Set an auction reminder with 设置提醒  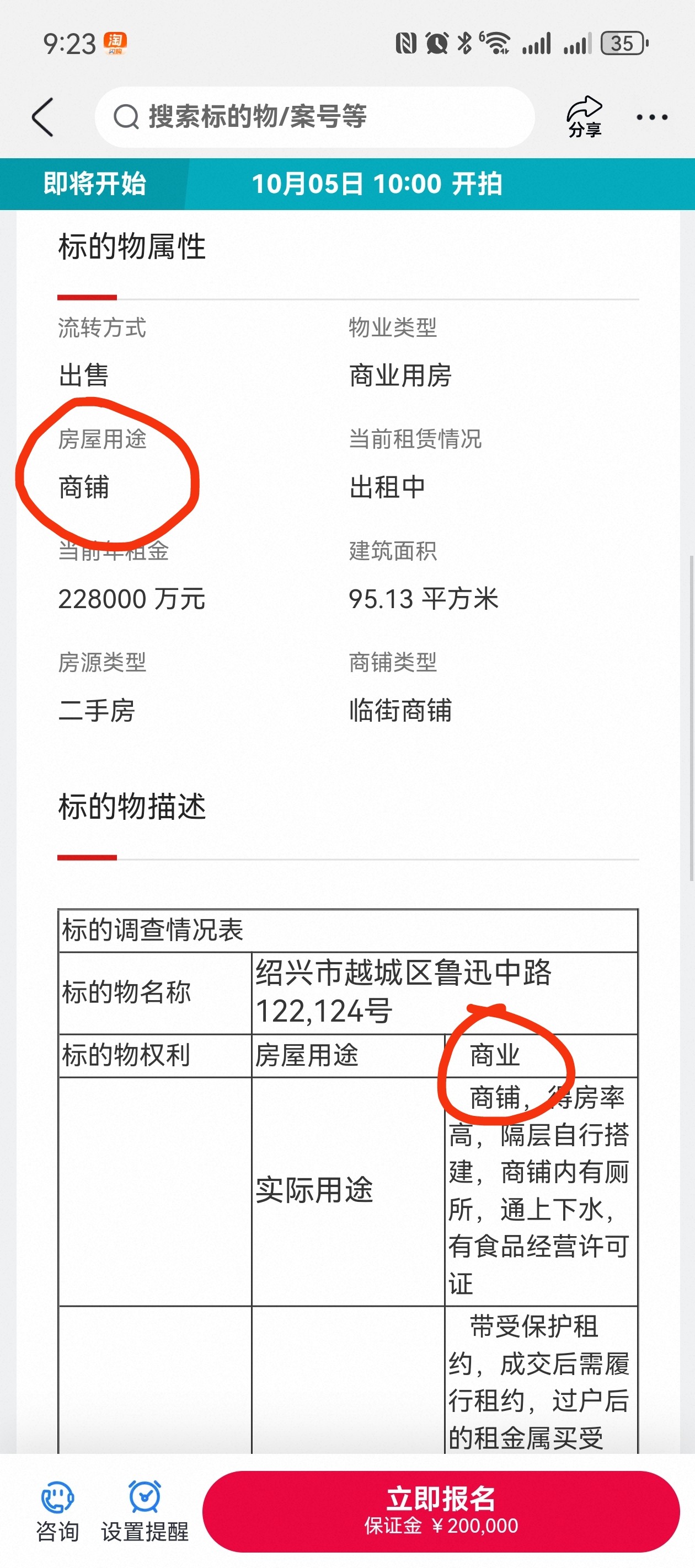coord(145,1511)
